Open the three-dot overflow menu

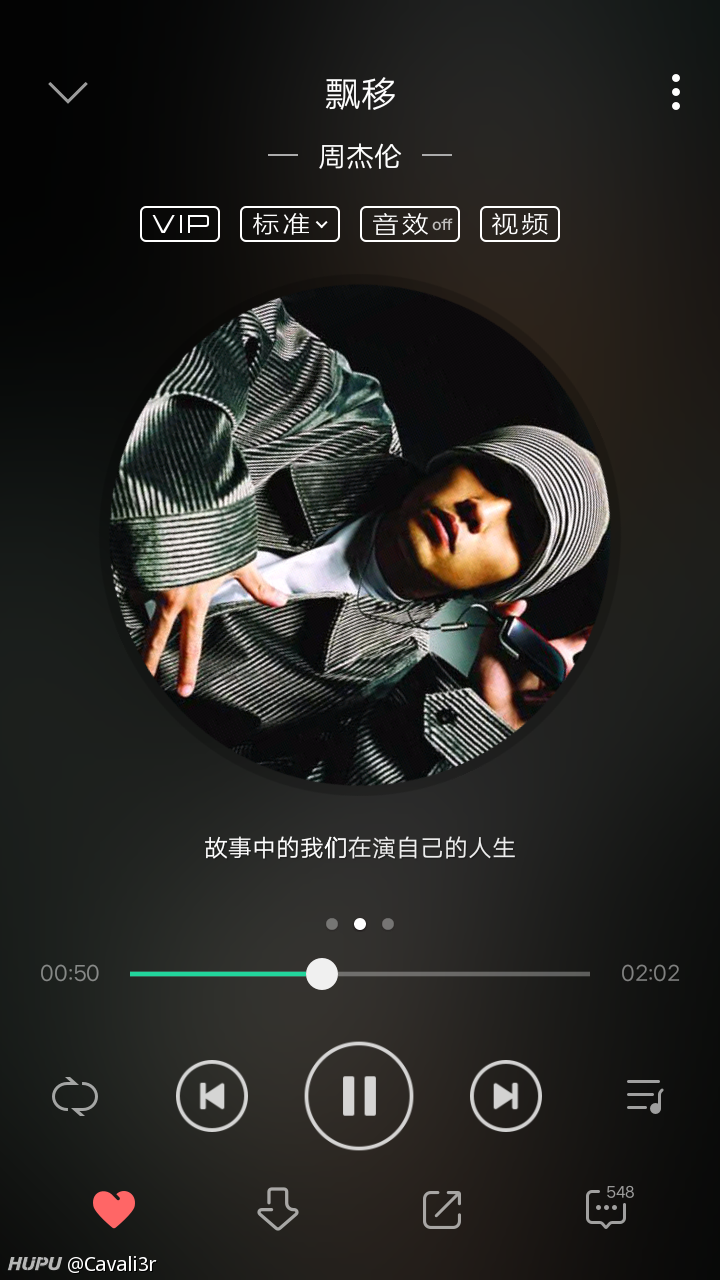(x=676, y=92)
